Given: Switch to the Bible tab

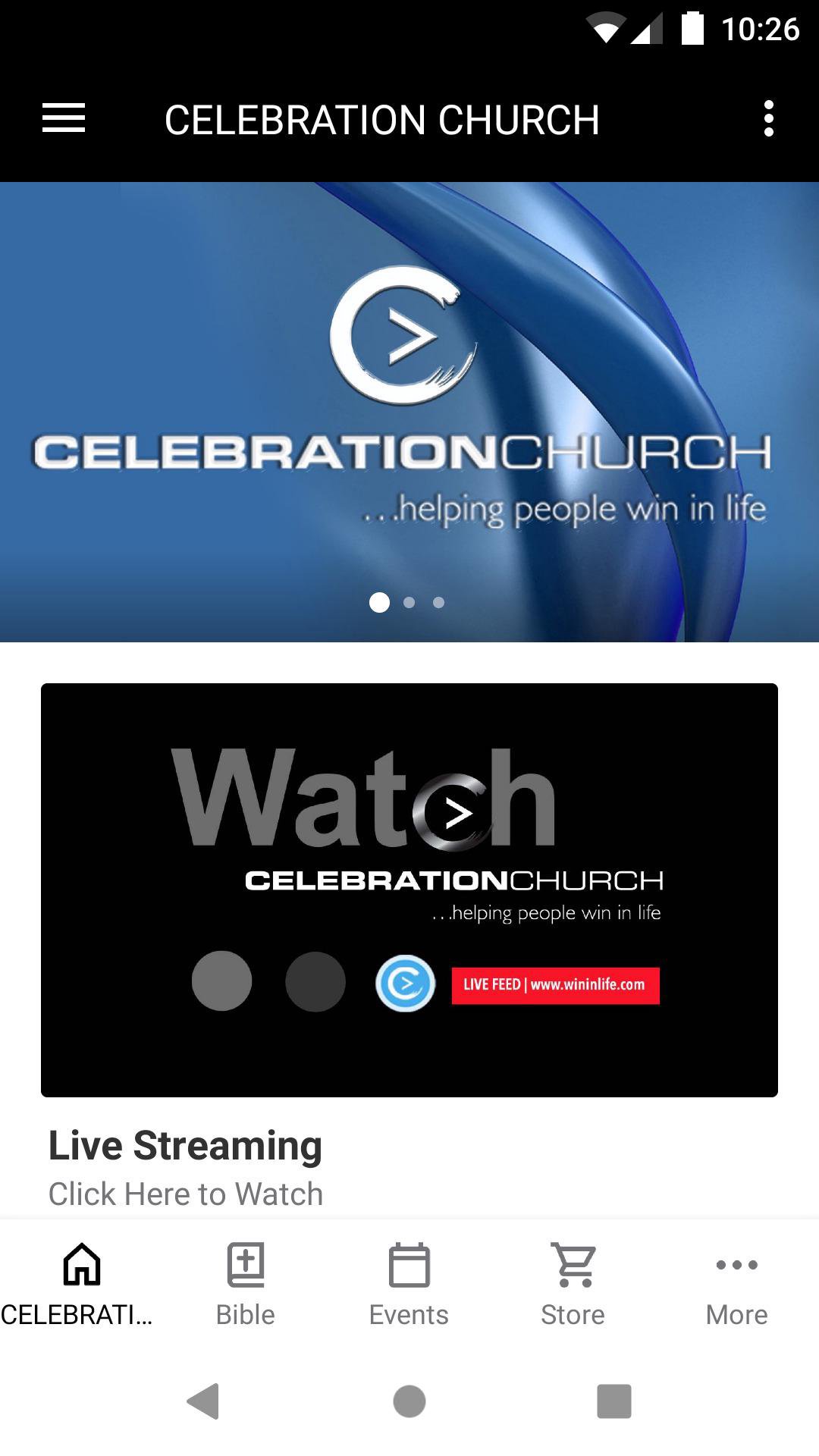Looking at the screenshot, I should [x=246, y=1285].
